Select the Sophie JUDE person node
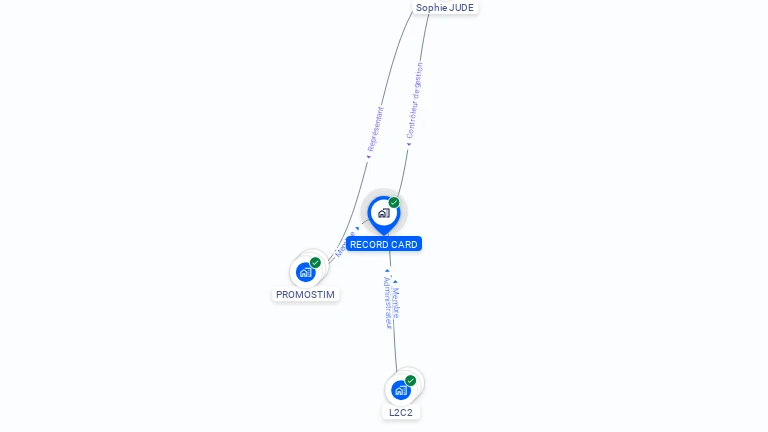 point(445,7)
